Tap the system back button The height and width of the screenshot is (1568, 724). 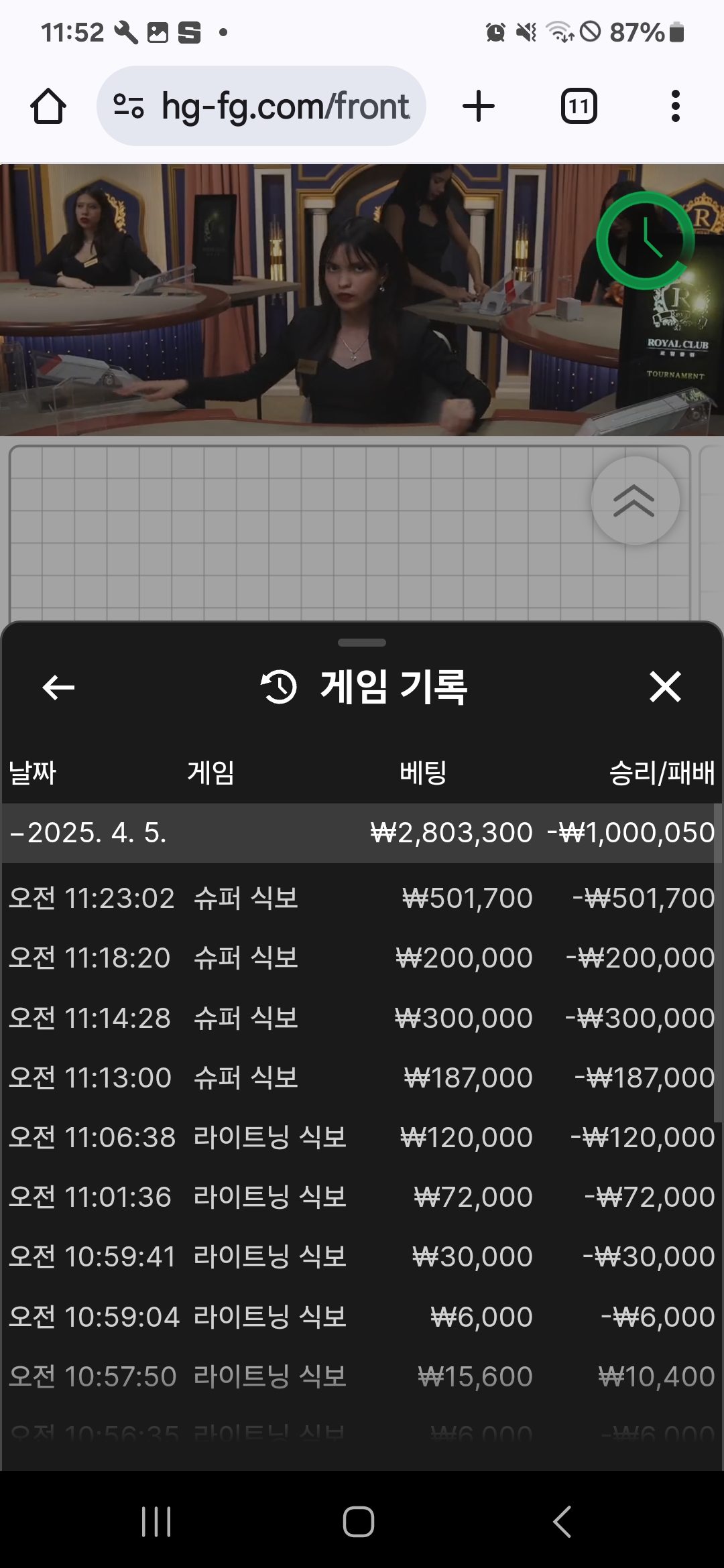click(562, 1521)
